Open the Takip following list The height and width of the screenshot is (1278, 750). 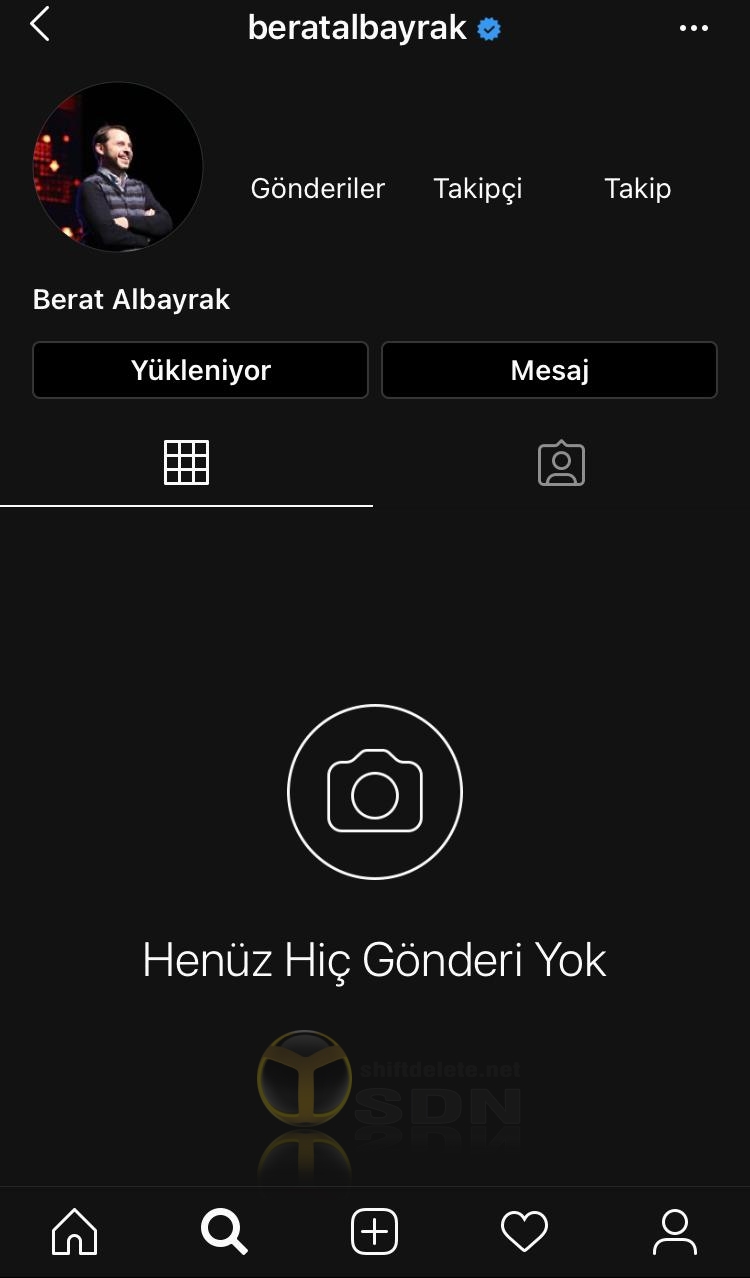click(x=638, y=188)
